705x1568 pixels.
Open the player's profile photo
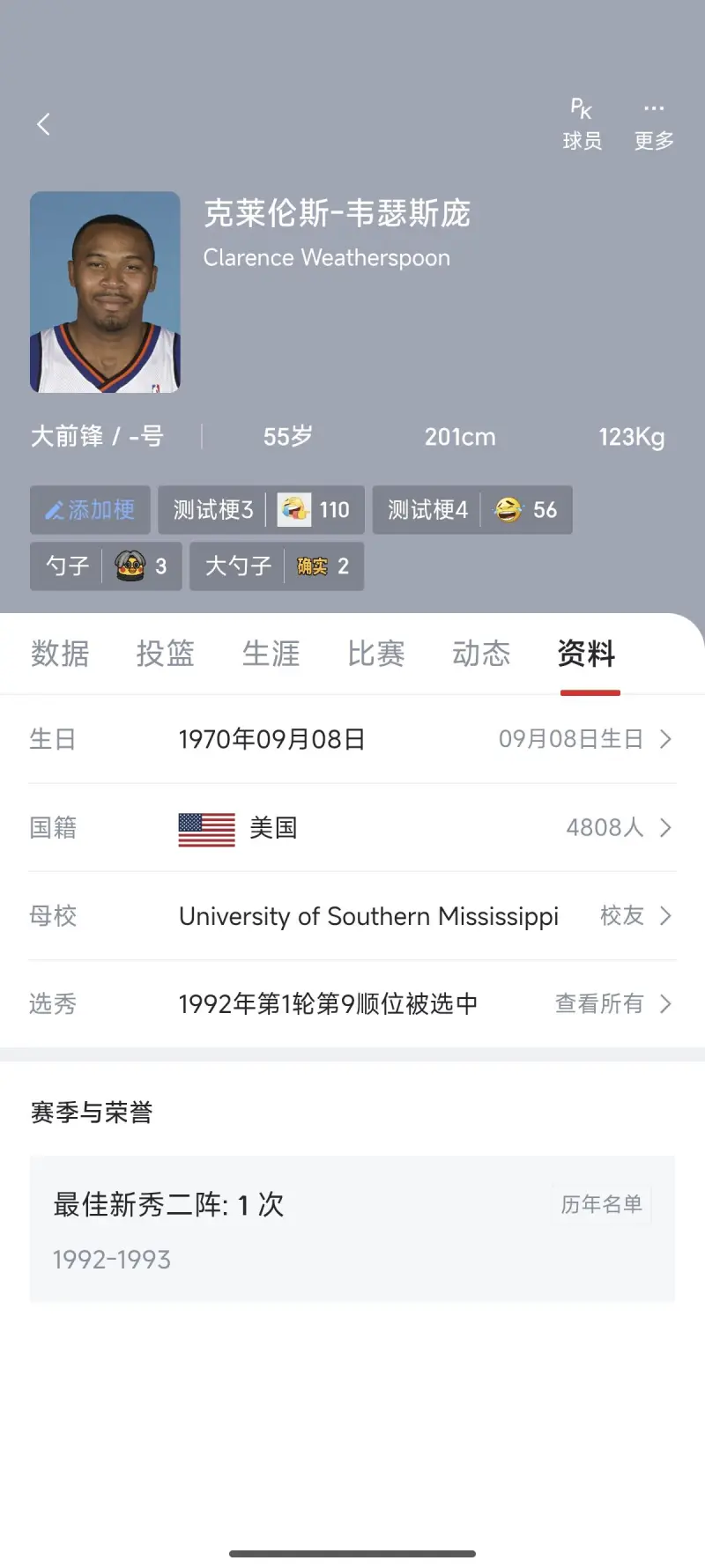[x=105, y=292]
